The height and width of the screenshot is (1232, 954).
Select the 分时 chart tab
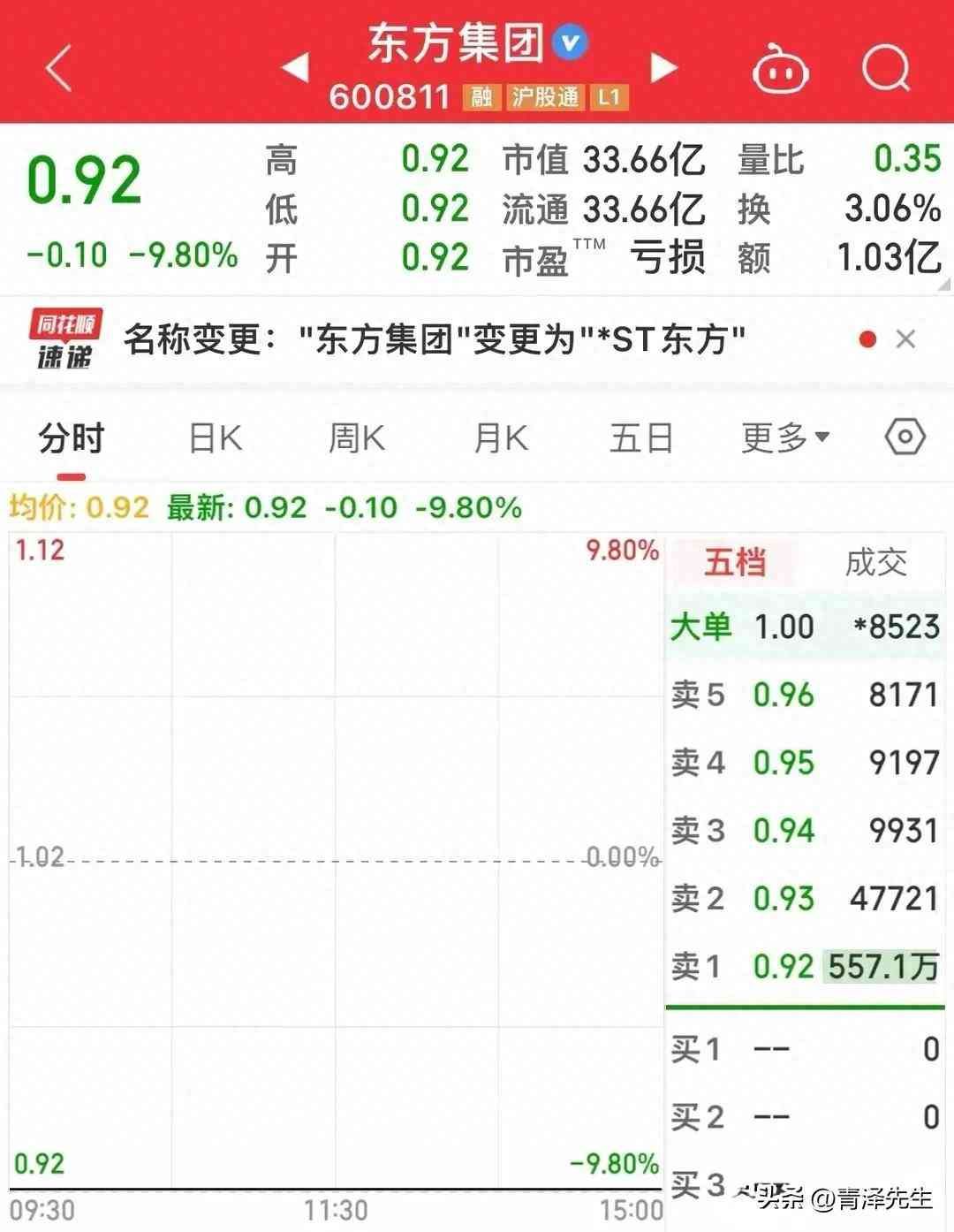tap(71, 437)
